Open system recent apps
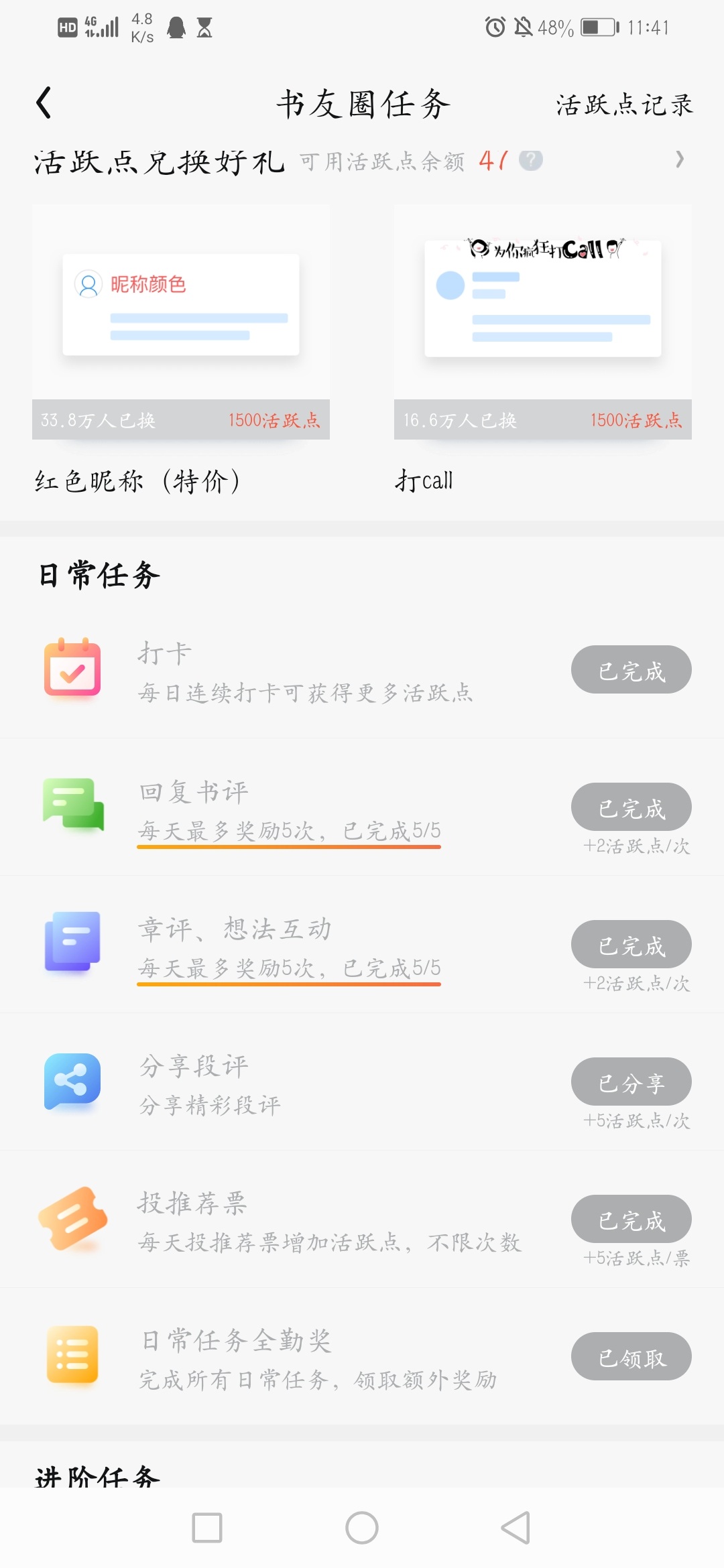The width and height of the screenshot is (724, 1568). point(207,1528)
